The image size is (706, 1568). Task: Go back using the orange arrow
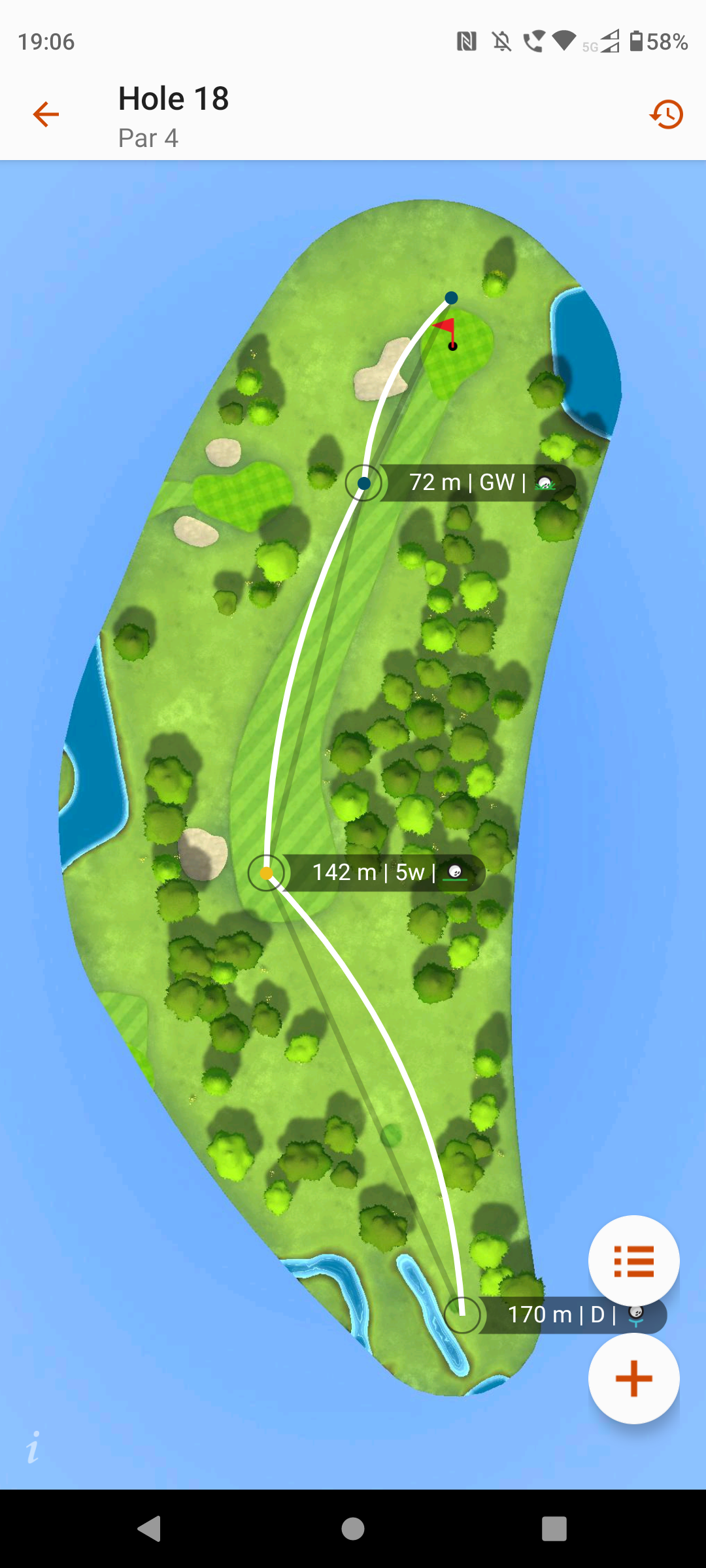pyautogui.click(x=46, y=114)
